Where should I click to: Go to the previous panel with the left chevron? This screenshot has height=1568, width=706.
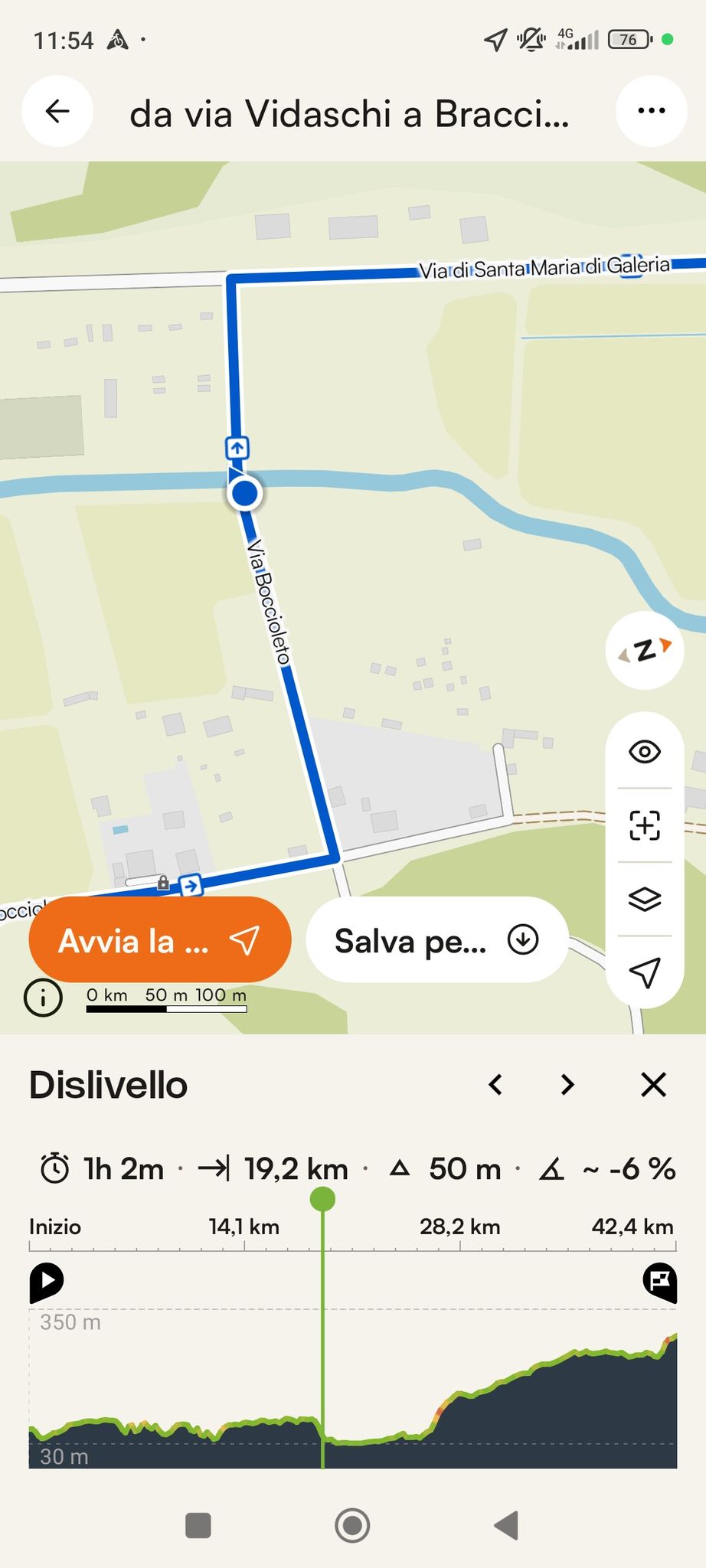pos(495,1085)
